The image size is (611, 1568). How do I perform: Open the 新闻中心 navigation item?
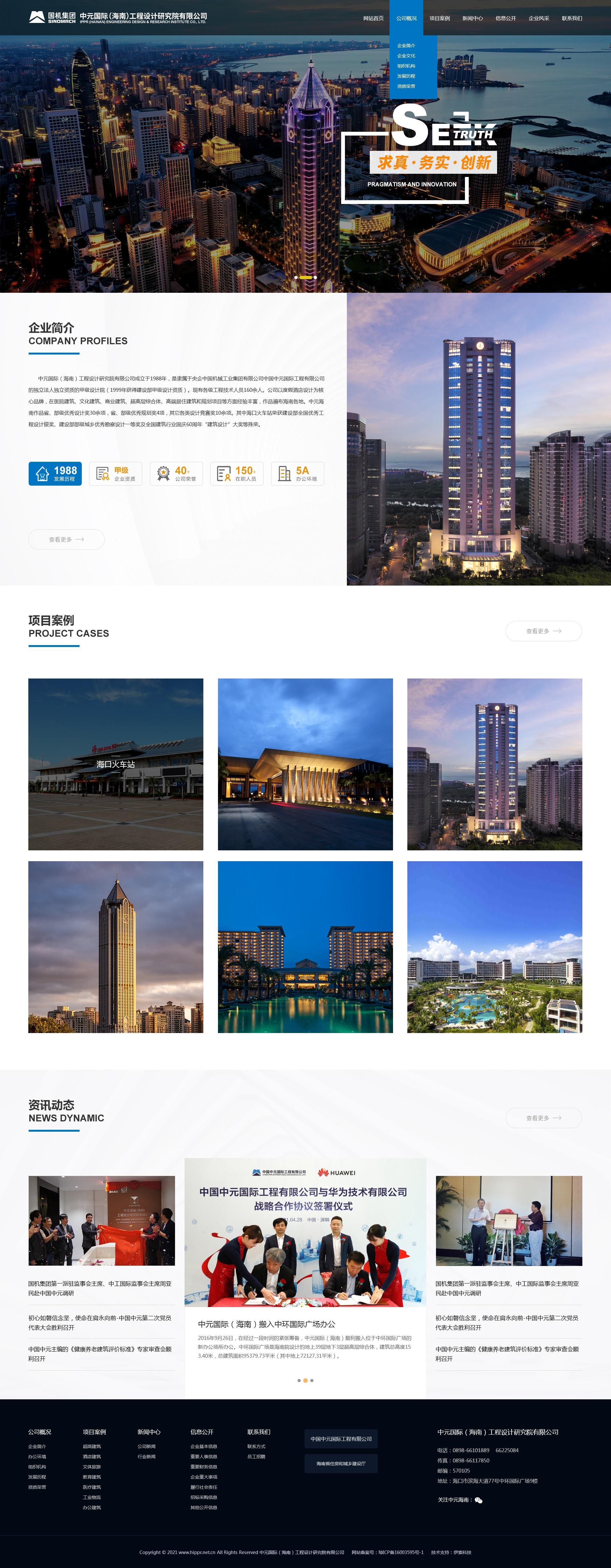pos(472,18)
